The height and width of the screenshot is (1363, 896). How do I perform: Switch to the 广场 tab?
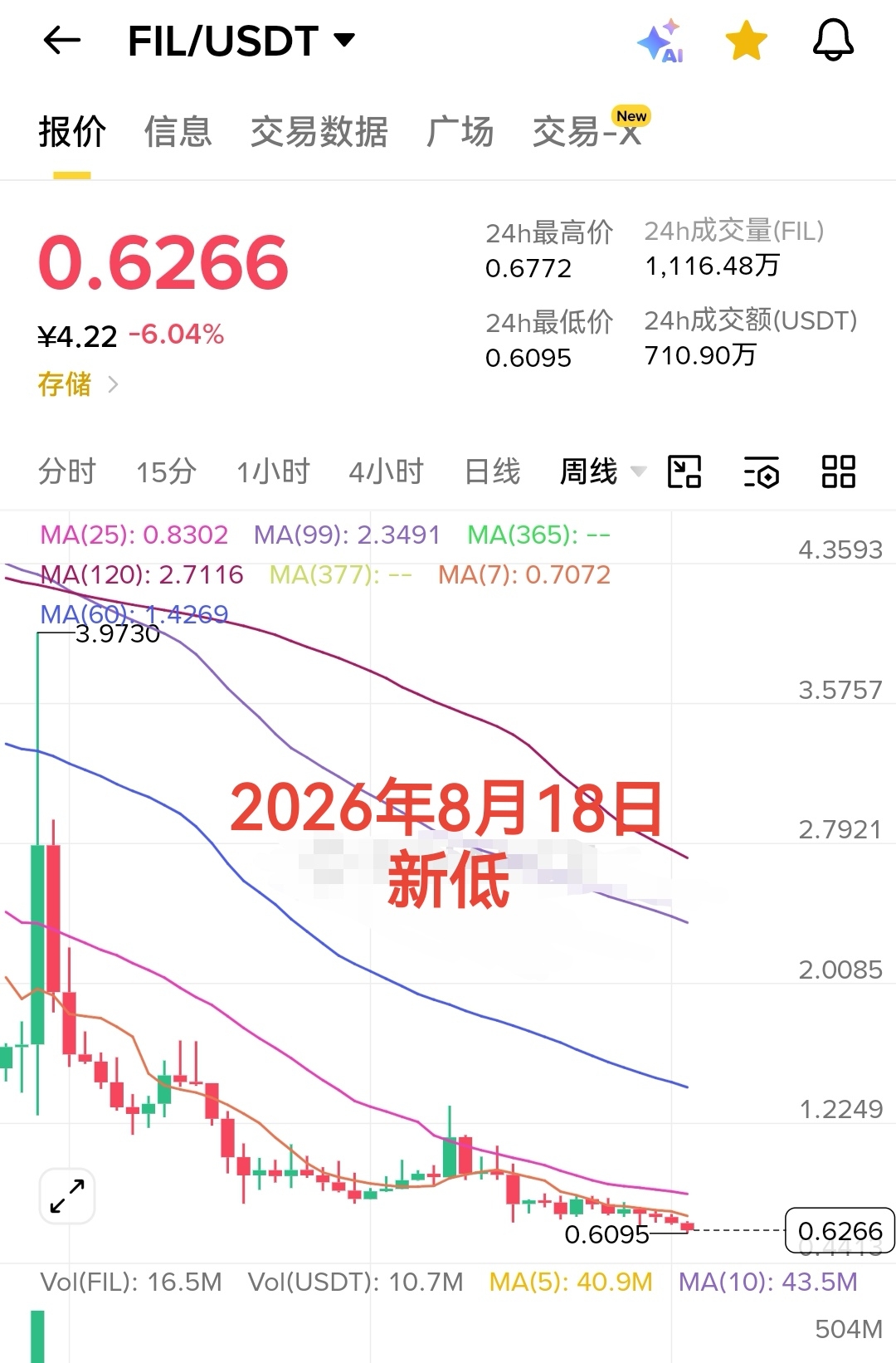pyautogui.click(x=460, y=132)
